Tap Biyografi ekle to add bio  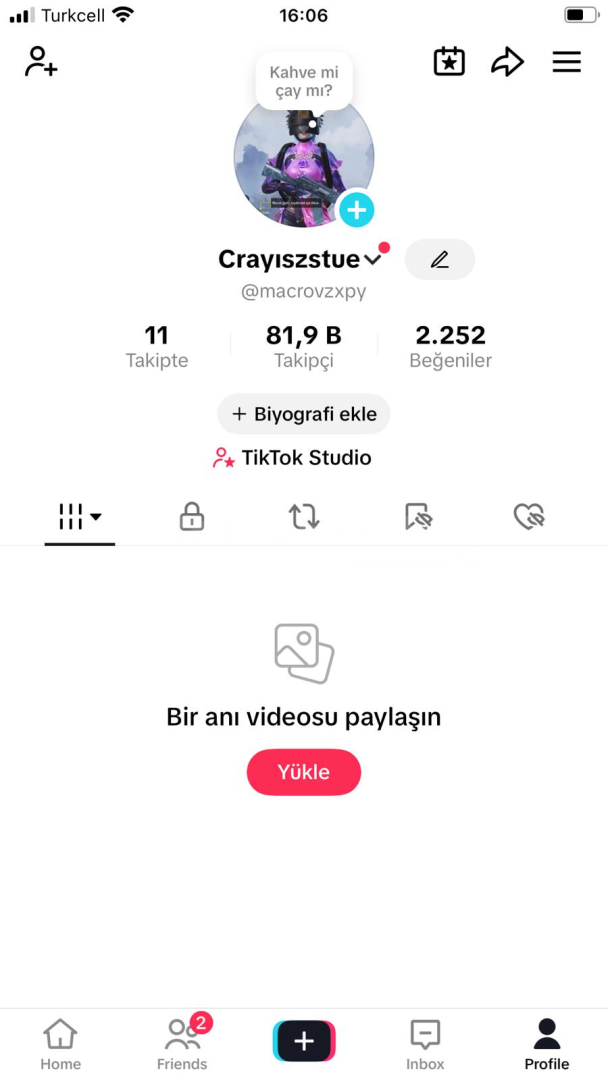pos(304,414)
